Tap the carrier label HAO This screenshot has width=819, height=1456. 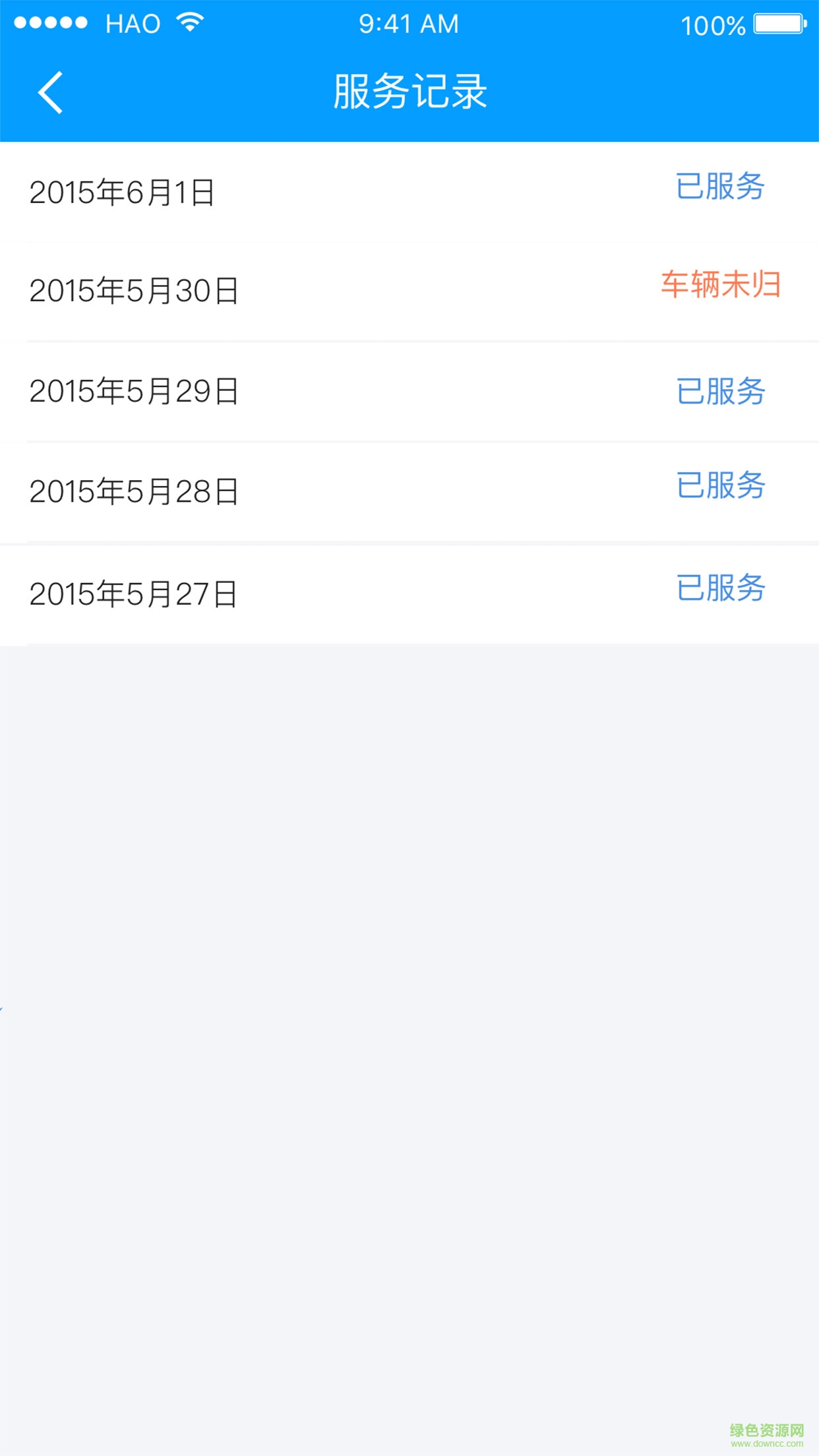[x=131, y=23]
